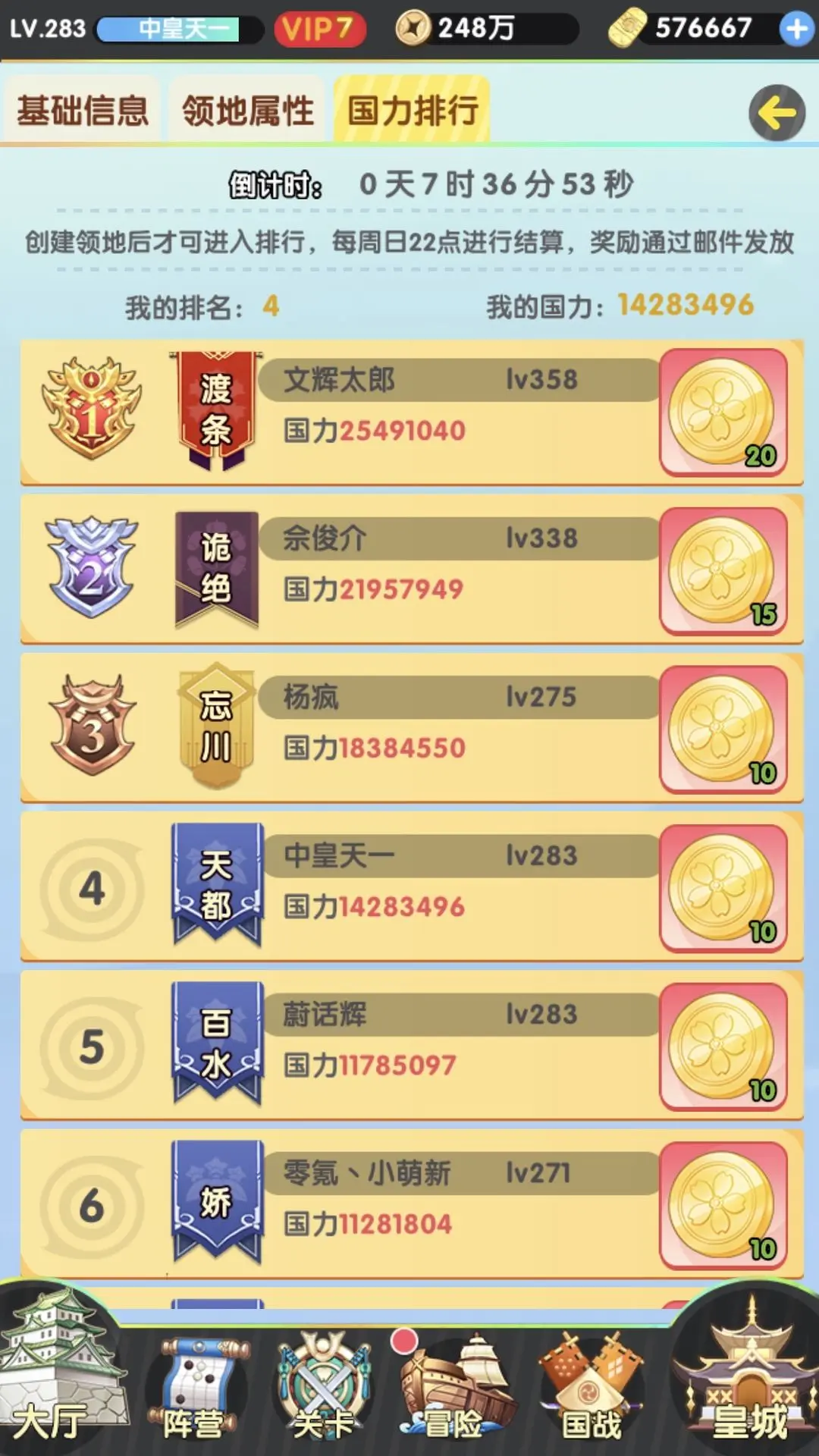Tap the 15-coin reward for rank 2
819x1456 pixels.
point(723,570)
